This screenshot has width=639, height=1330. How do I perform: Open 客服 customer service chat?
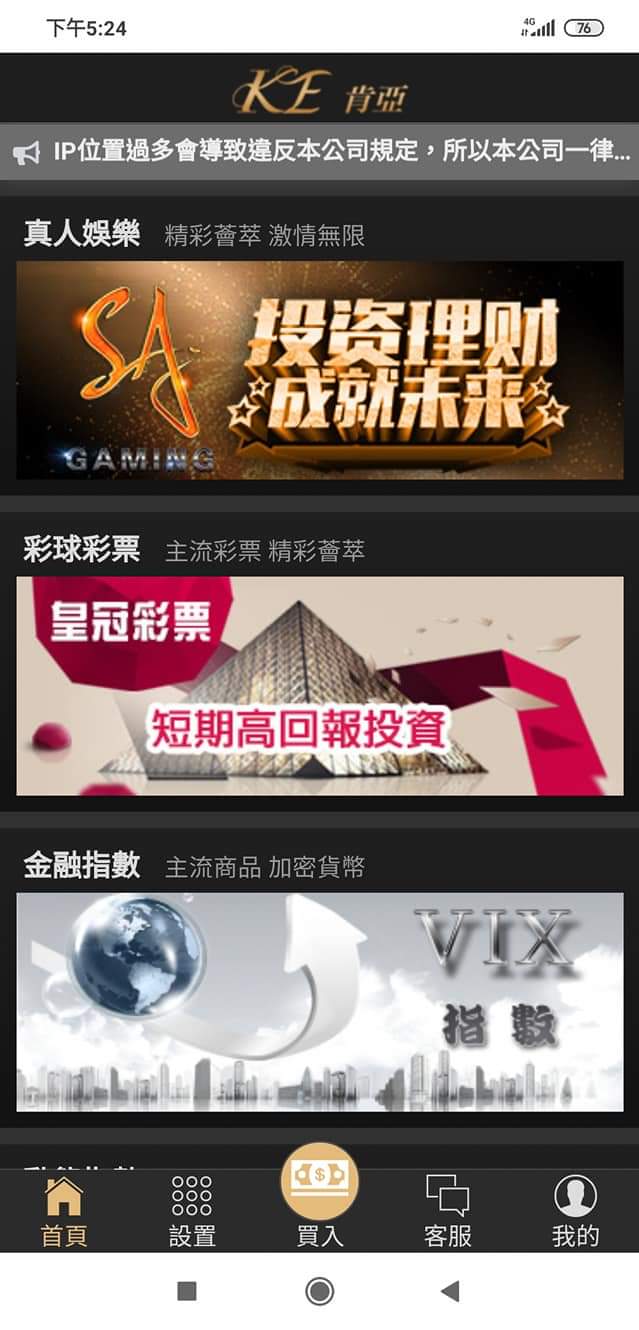pos(447,1211)
